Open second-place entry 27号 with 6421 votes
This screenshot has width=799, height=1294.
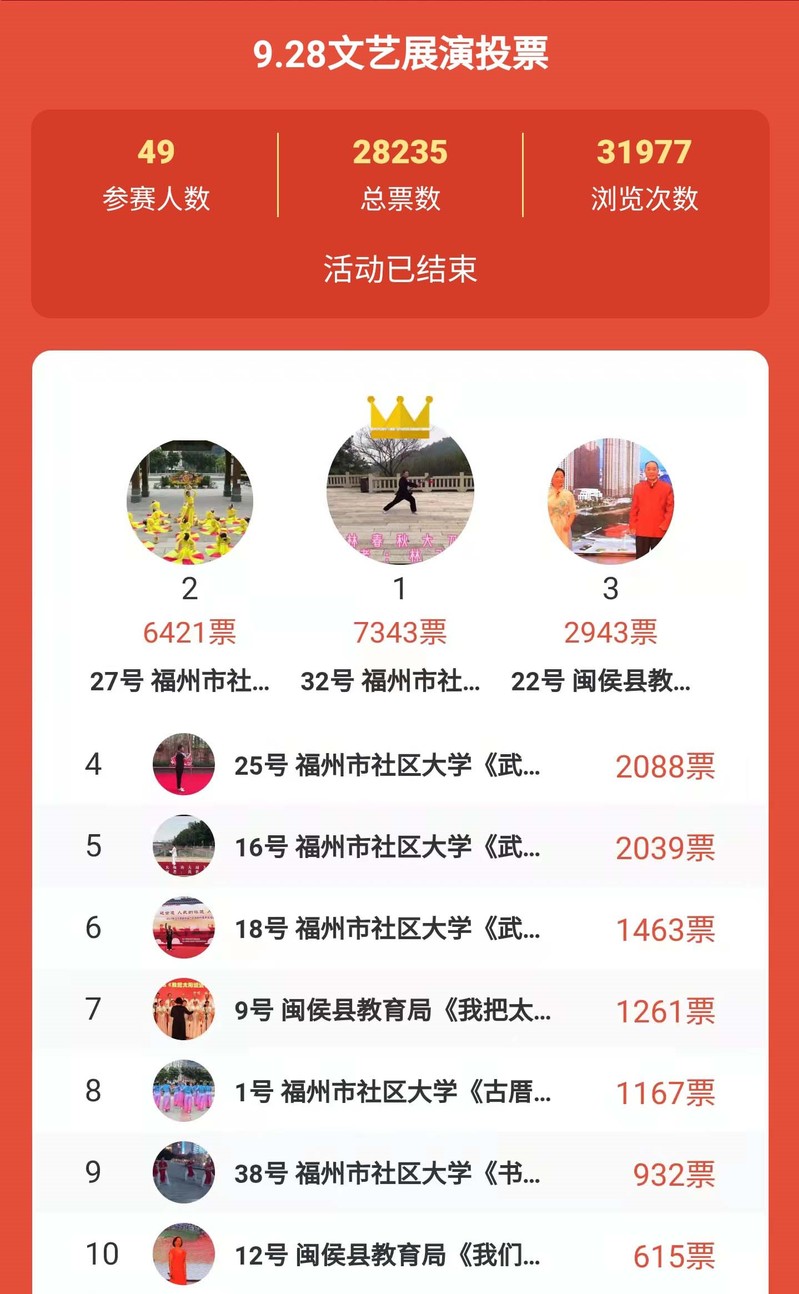(190, 502)
